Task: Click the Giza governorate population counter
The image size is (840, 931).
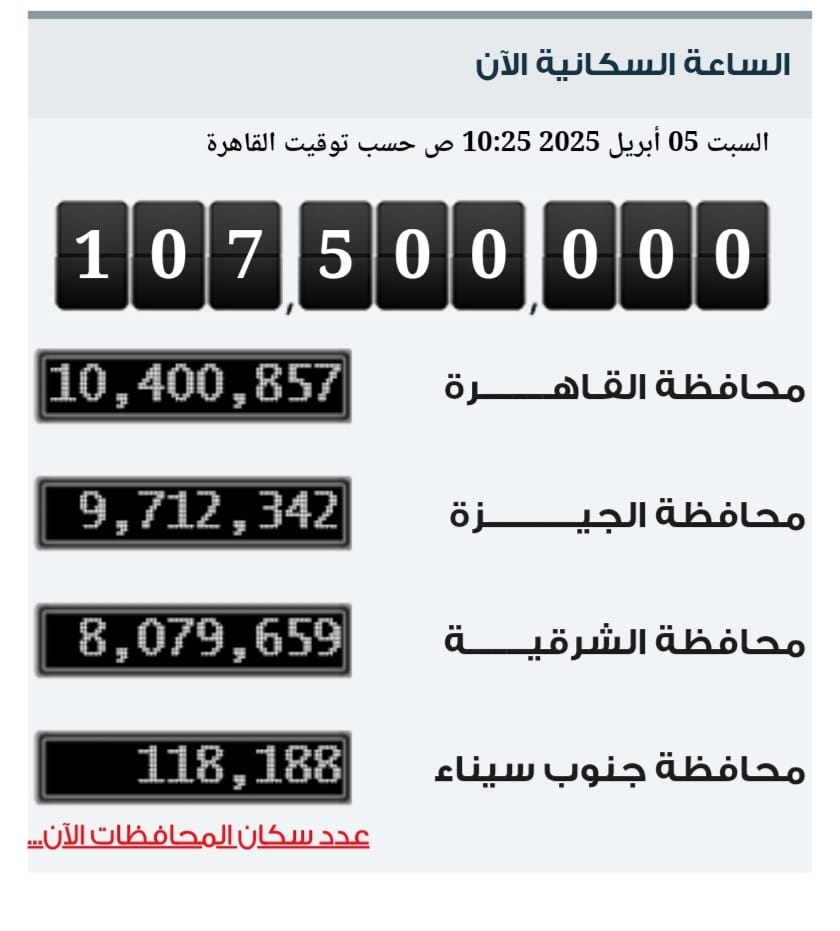Action: coord(190,513)
